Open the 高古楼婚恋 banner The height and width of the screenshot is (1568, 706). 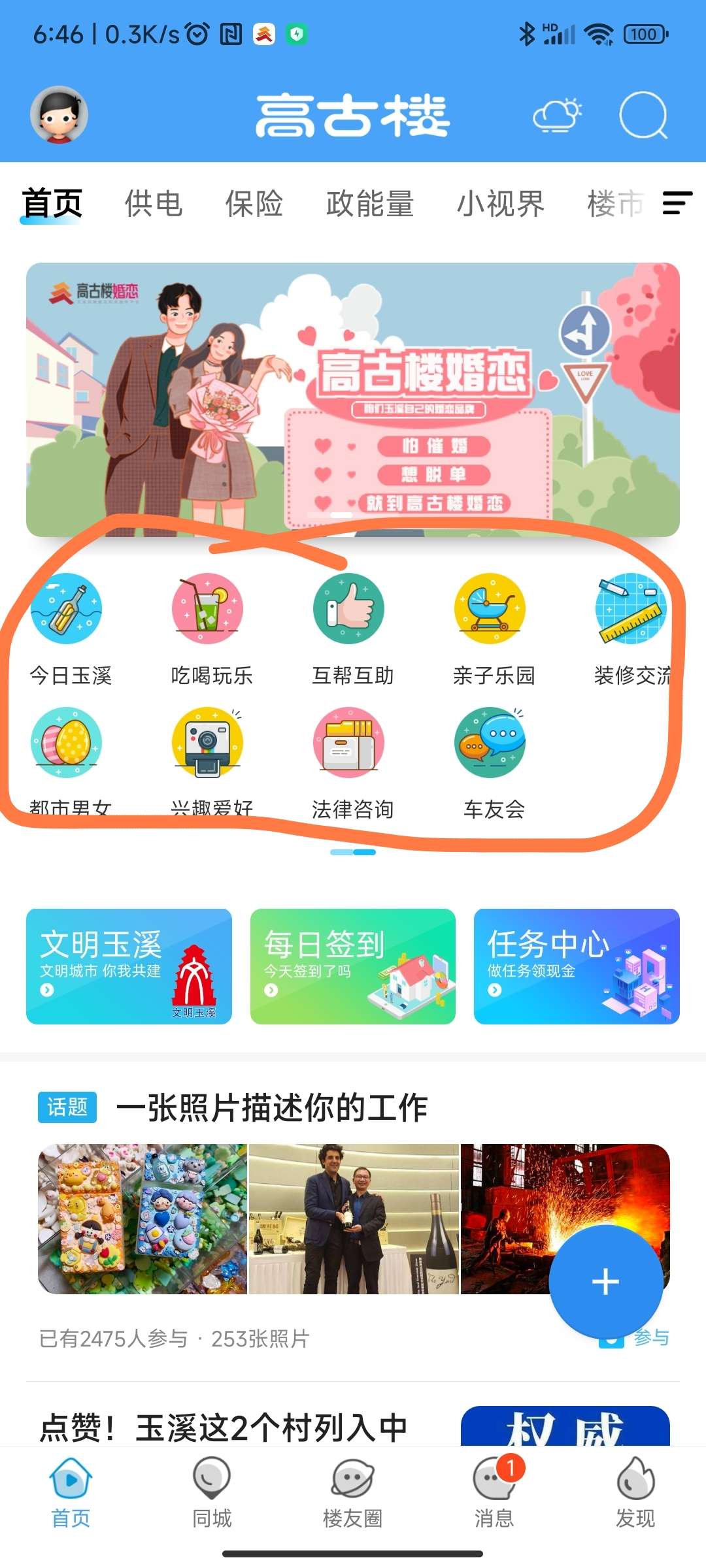point(353,399)
